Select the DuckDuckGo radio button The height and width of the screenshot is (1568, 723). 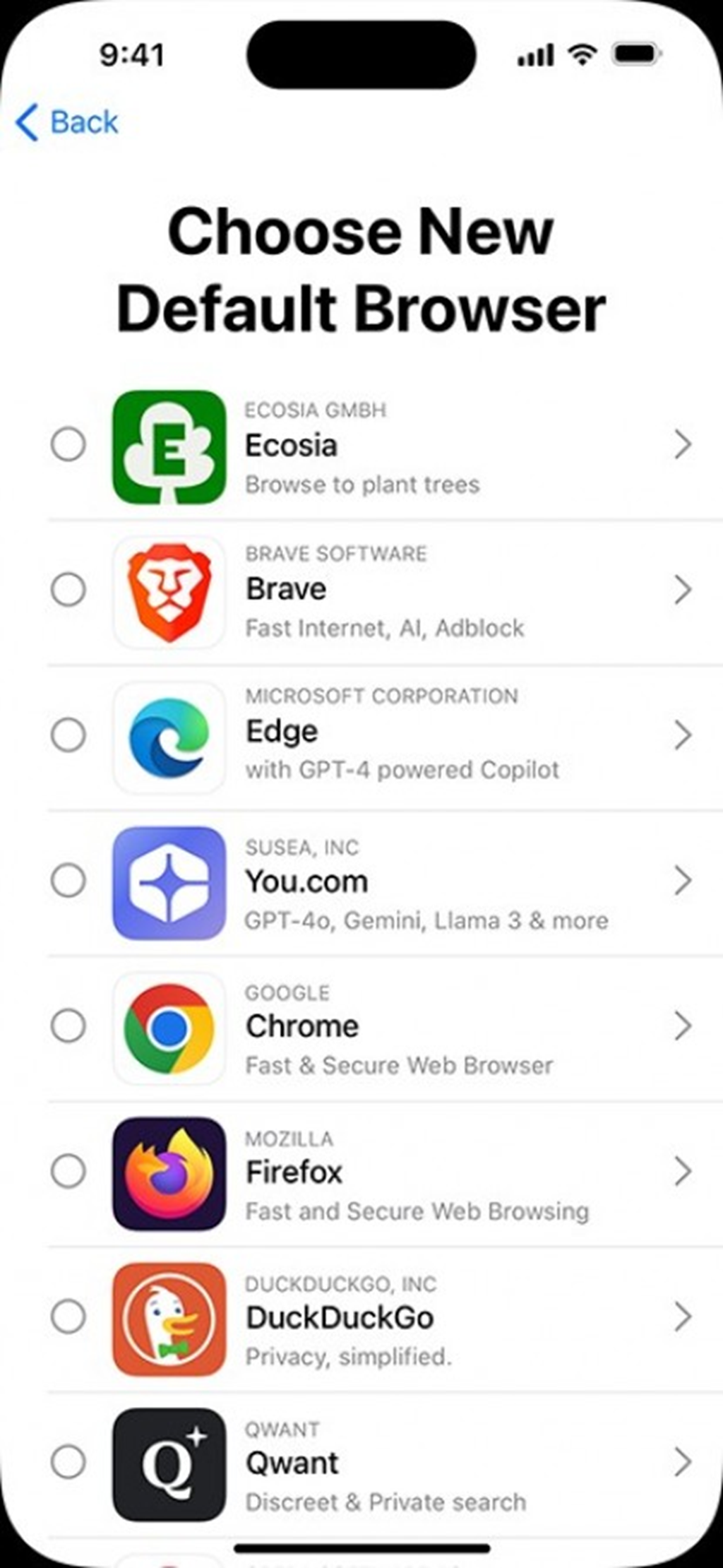[x=68, y=1317]
